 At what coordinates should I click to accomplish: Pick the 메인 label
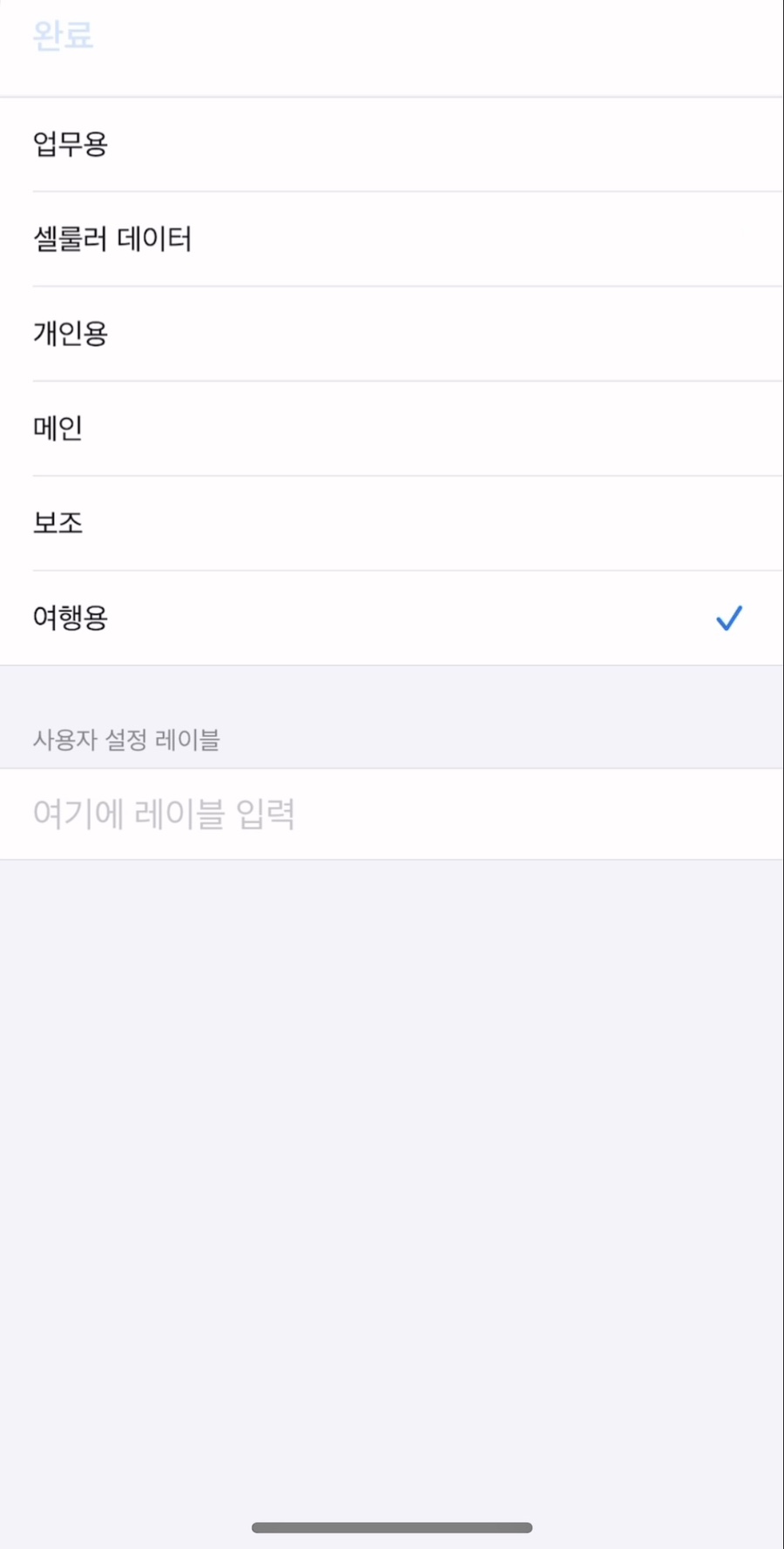[x=392, y=429]
